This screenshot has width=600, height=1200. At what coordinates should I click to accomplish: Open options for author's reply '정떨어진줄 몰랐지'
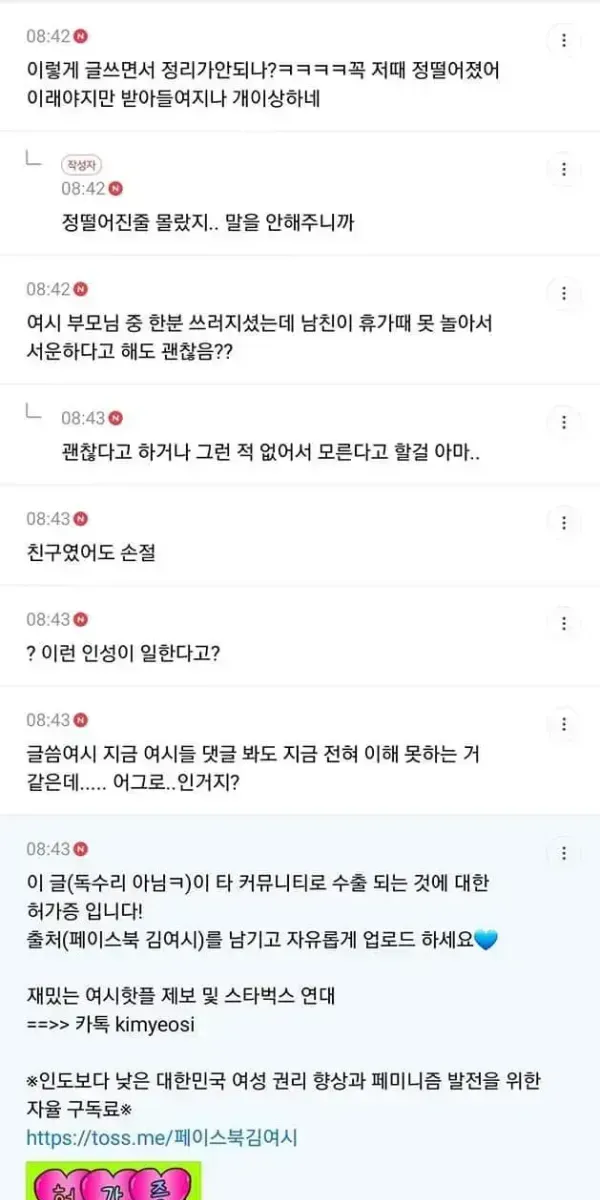pyautogui.click(x=564, y=168)
